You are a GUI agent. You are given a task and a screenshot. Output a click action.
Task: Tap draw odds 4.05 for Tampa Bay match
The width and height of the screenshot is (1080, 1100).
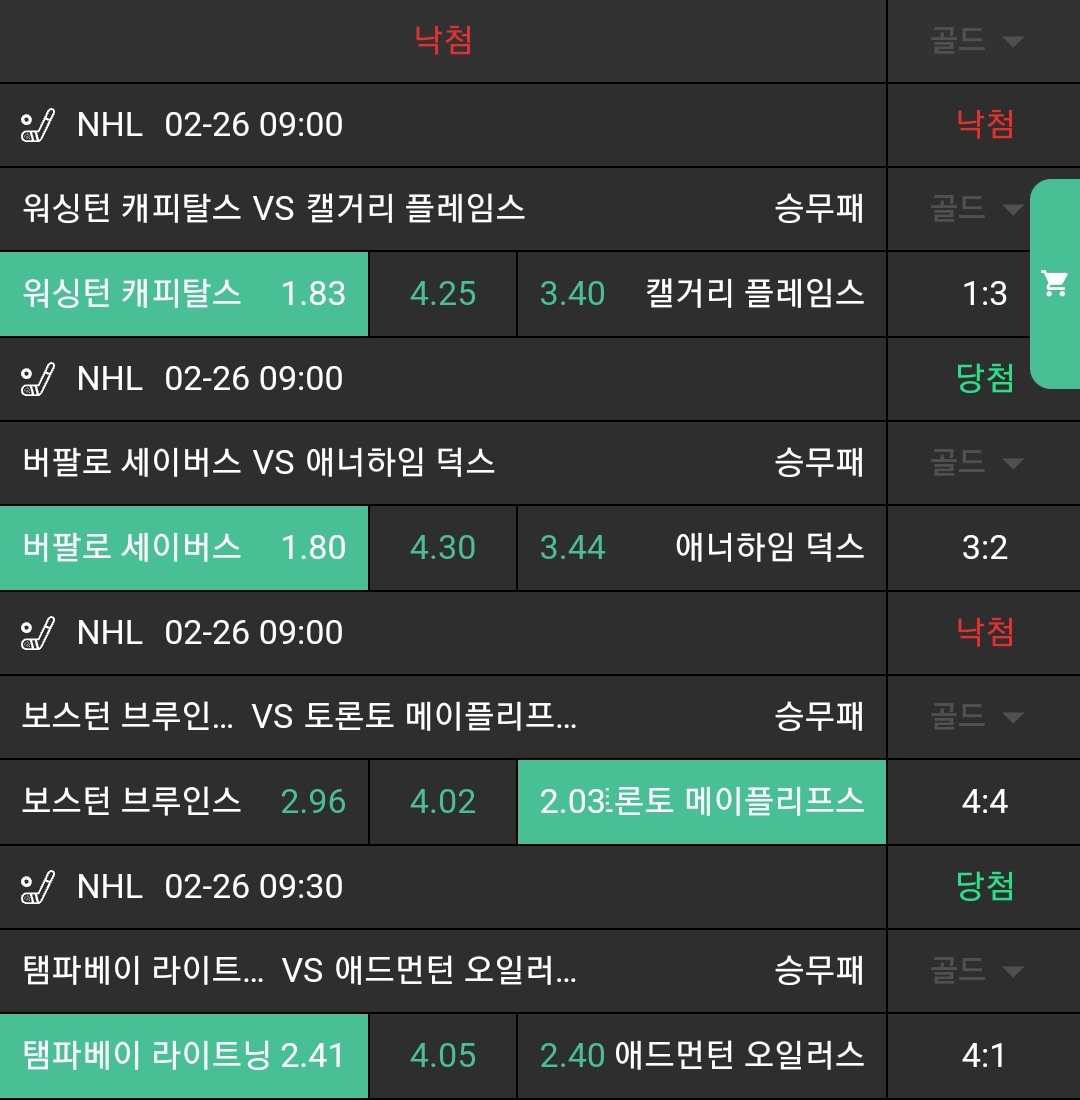pyautogui.click(x=443, y=1056)
